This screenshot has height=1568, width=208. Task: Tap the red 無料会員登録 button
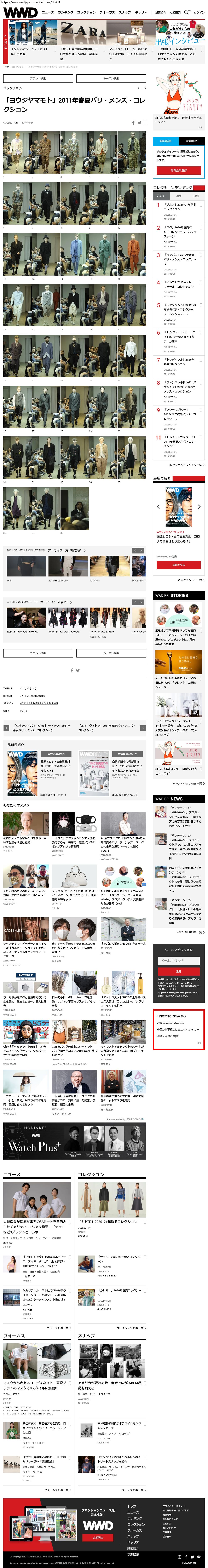click(x=178, y=170)
